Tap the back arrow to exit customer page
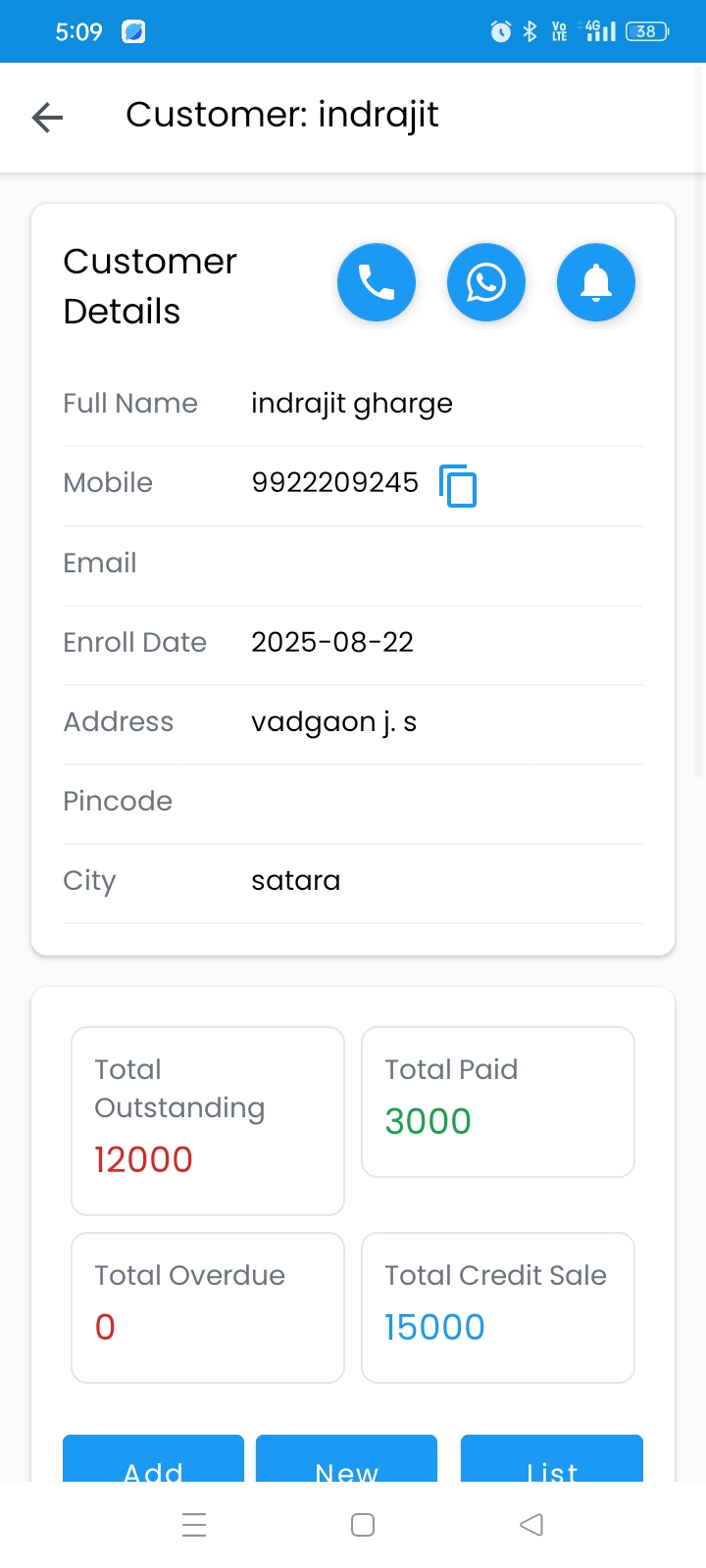This screenshot has height=1568, width=706. pos(46,117)
